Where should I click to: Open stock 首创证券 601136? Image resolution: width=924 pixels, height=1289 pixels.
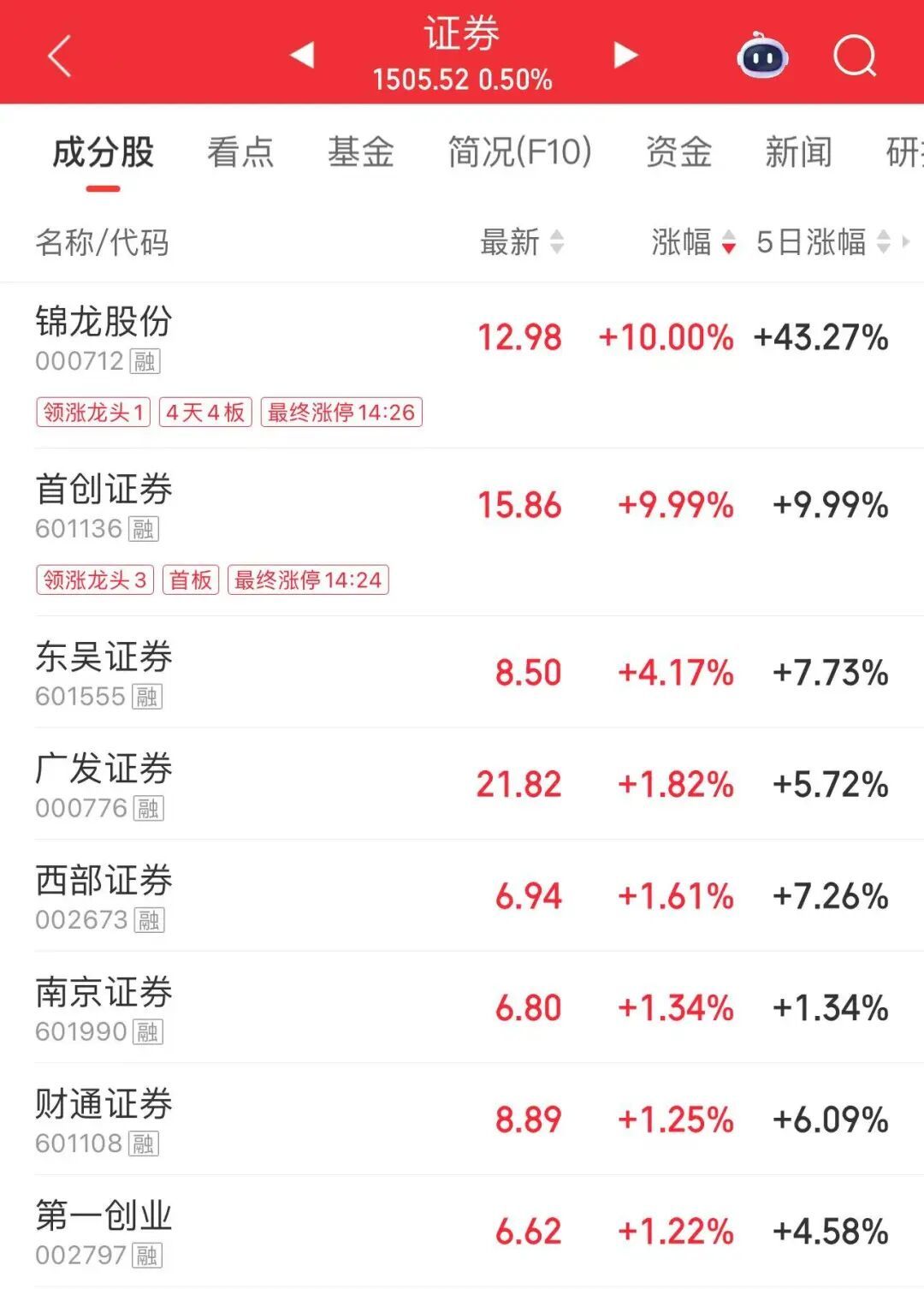tap(462, 532)
